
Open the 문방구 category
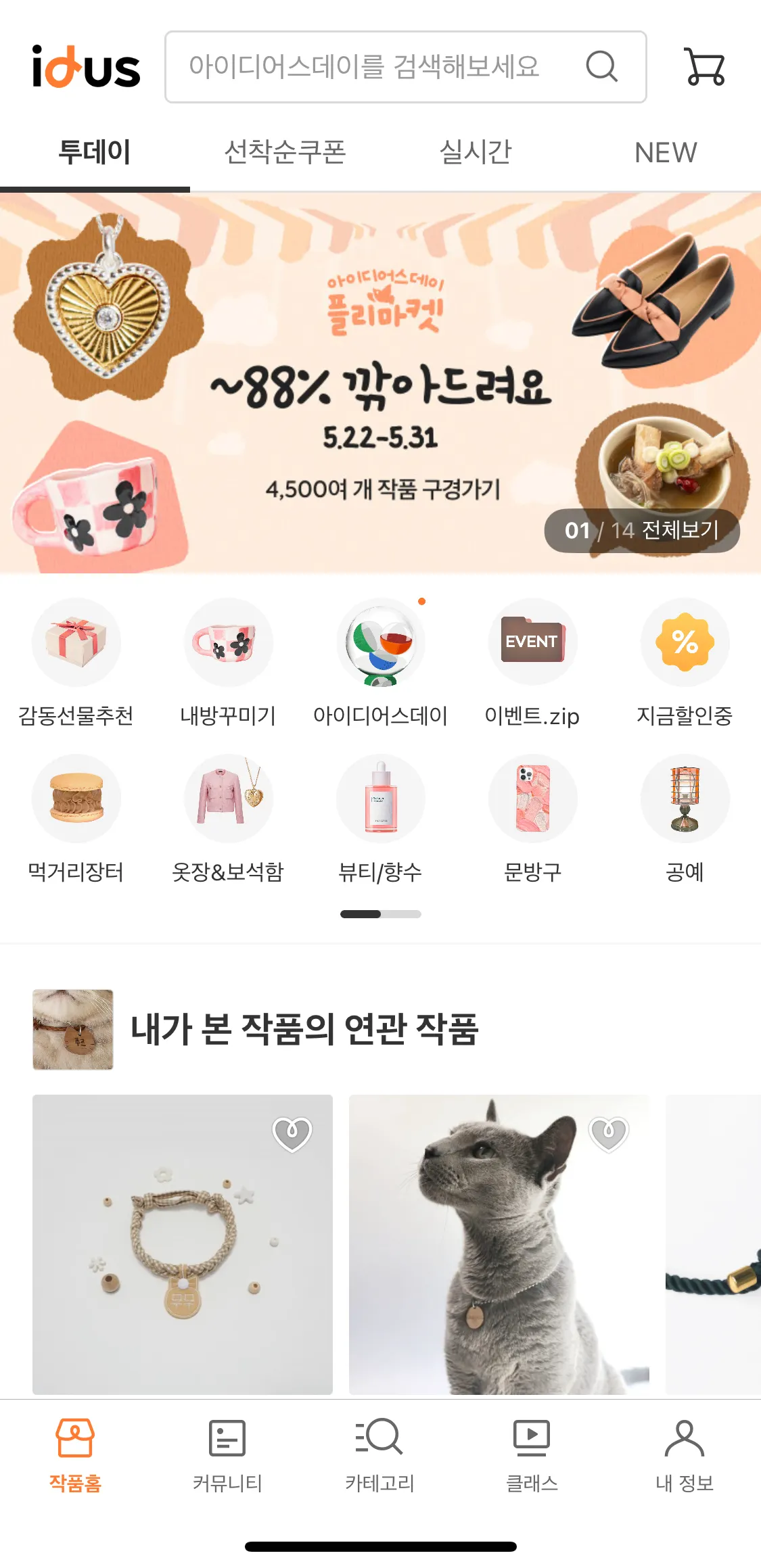532,819
